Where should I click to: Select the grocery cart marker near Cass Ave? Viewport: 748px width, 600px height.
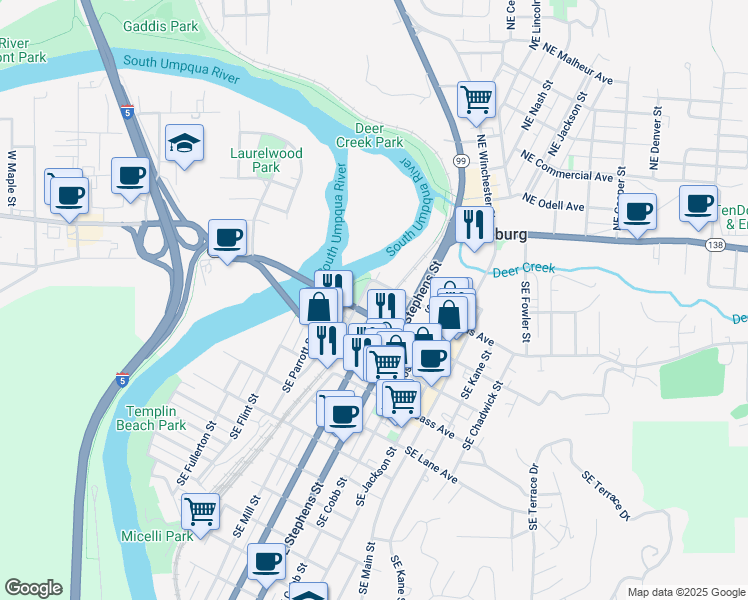(402, 399)
